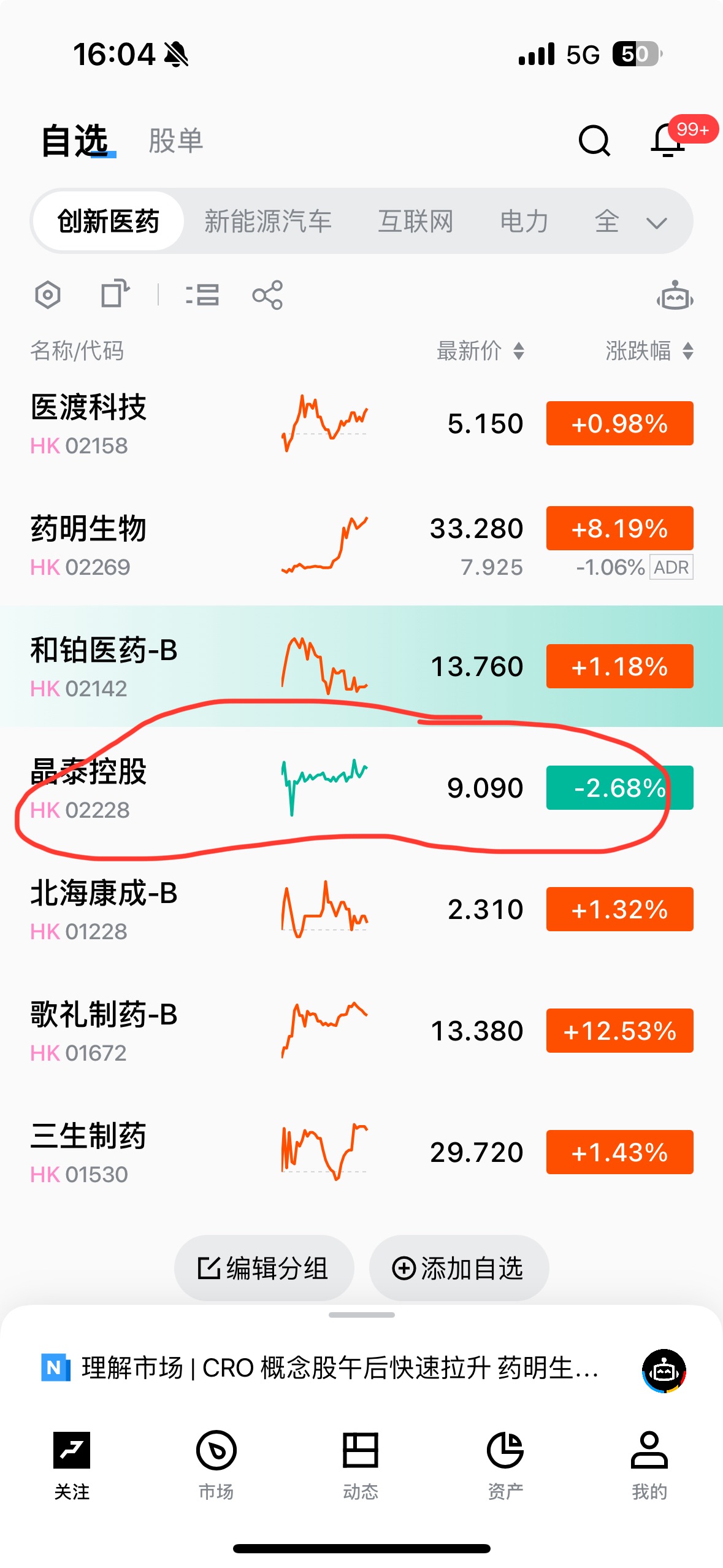Share the watchlist

tap(267, 295)
